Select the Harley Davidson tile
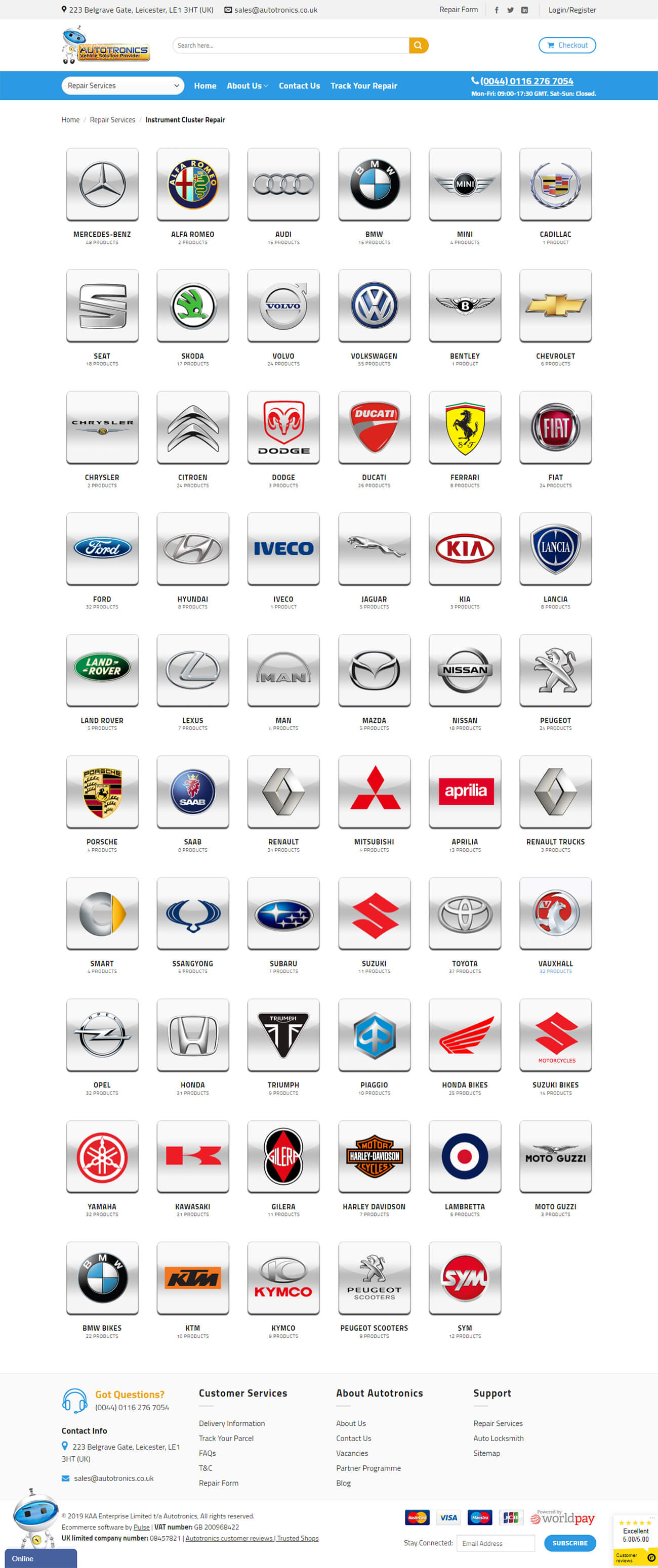This screenshot has height=1568, width=658. coord(374,1156)
